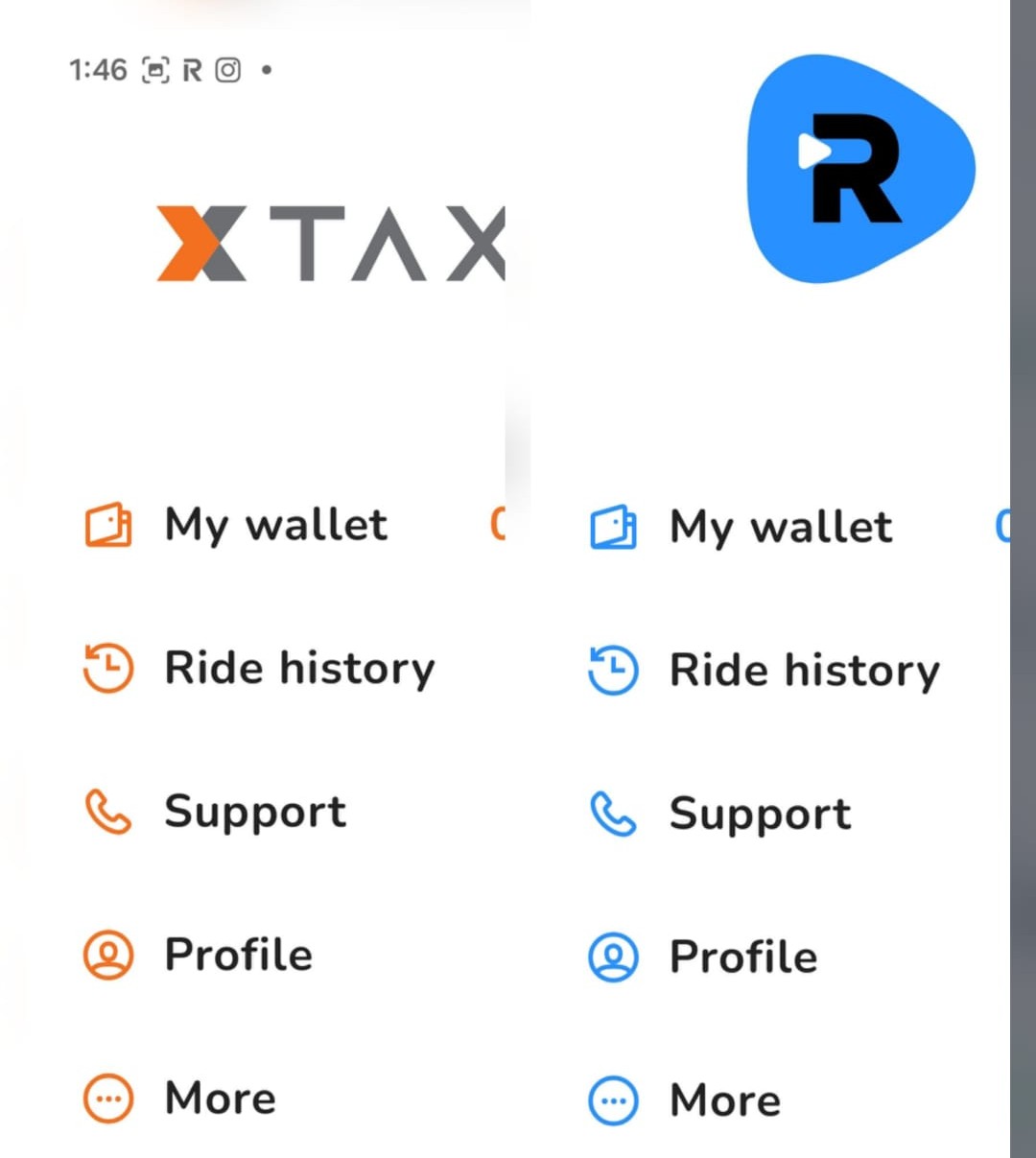Click the blue More ellipsis icon

[x=613, y=1100]
